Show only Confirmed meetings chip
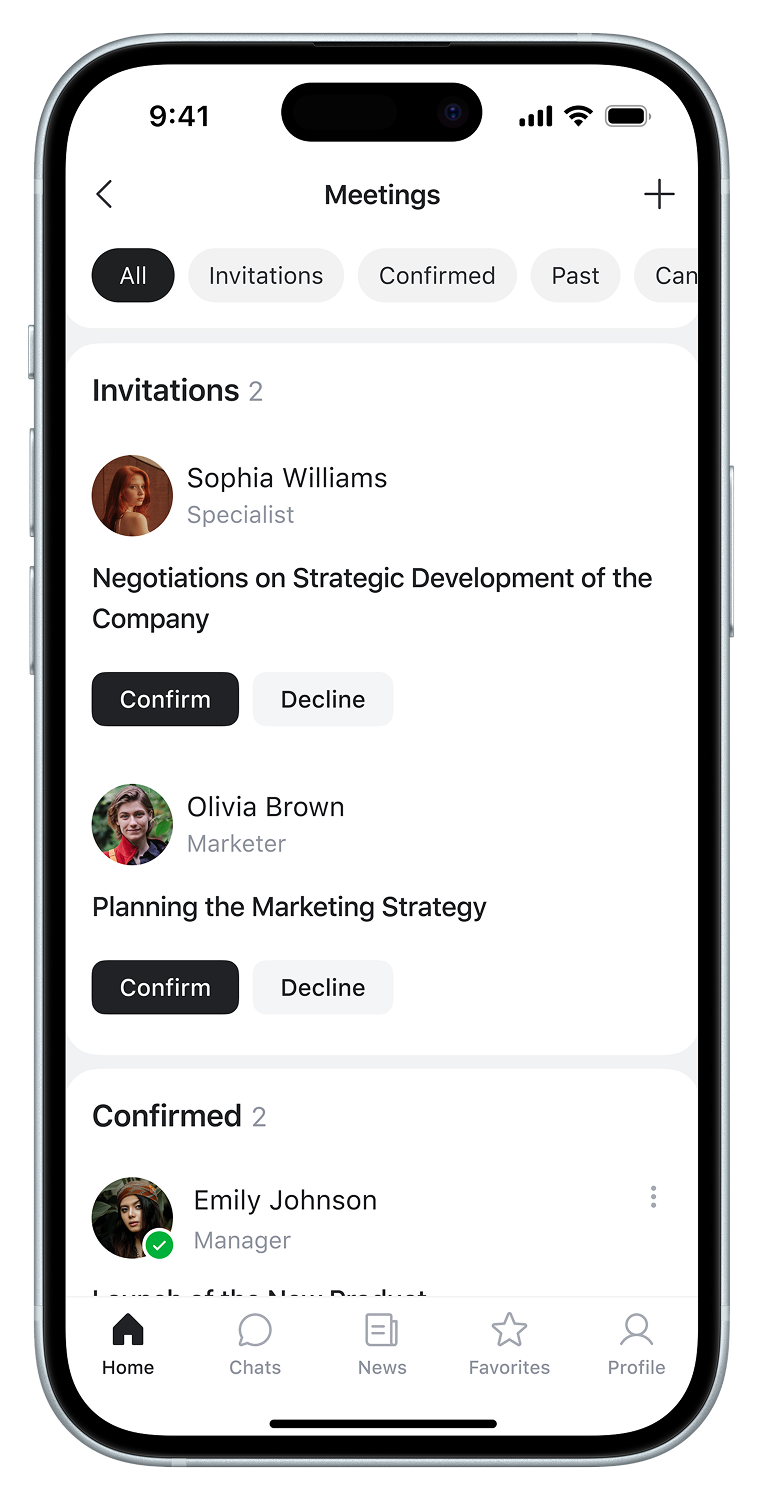763x1500 pixels. [437, 276]
